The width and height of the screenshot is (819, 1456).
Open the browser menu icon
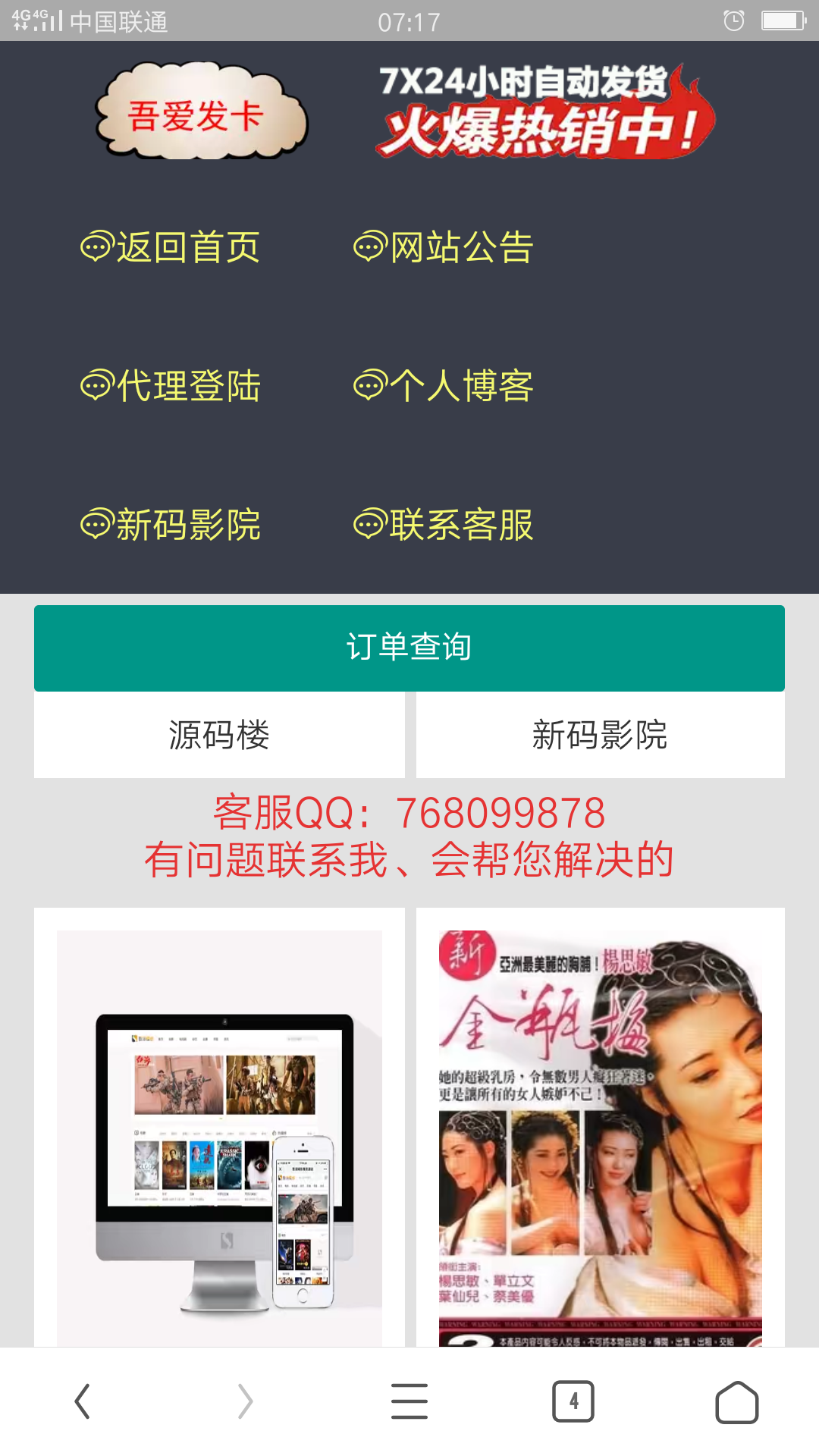409,1401
